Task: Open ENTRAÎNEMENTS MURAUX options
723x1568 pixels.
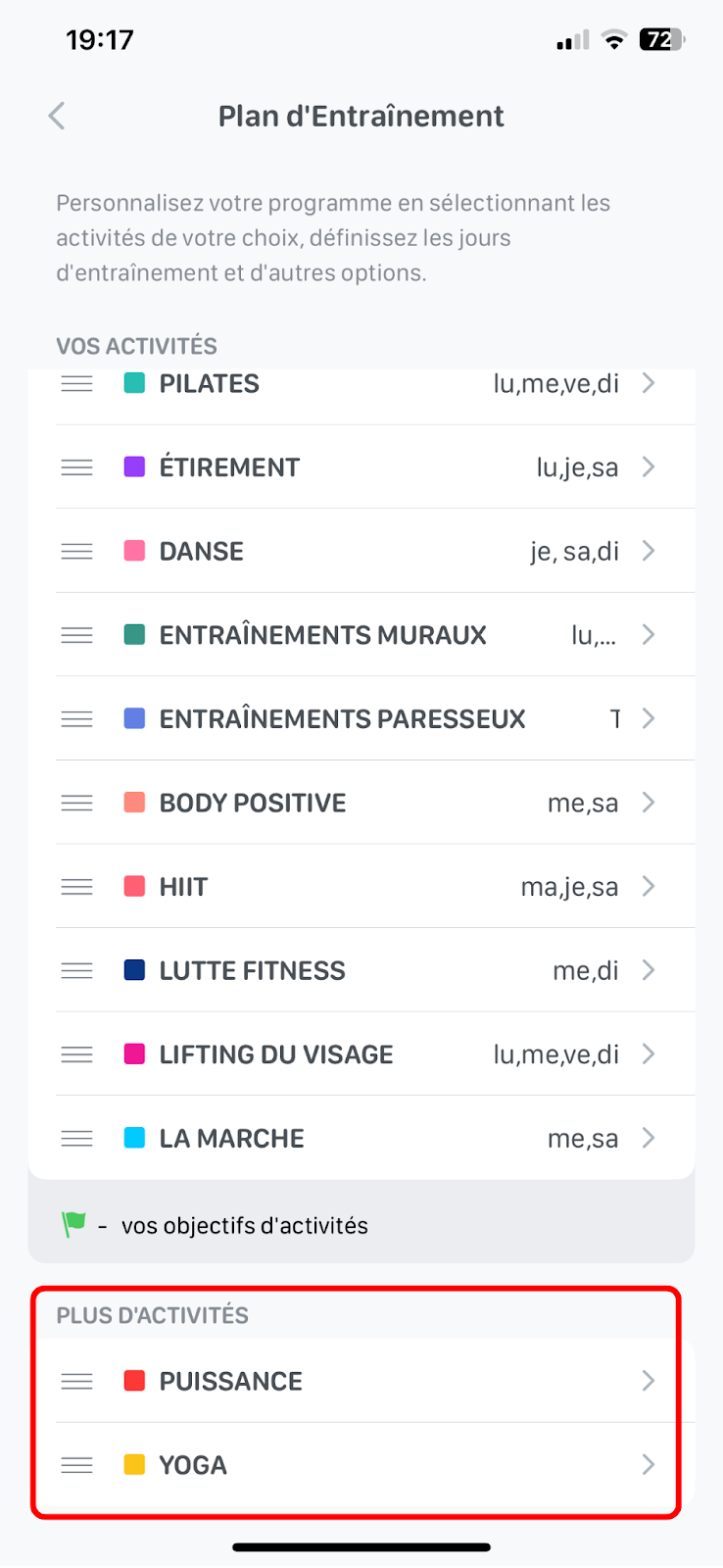Action: click(361, 635)
